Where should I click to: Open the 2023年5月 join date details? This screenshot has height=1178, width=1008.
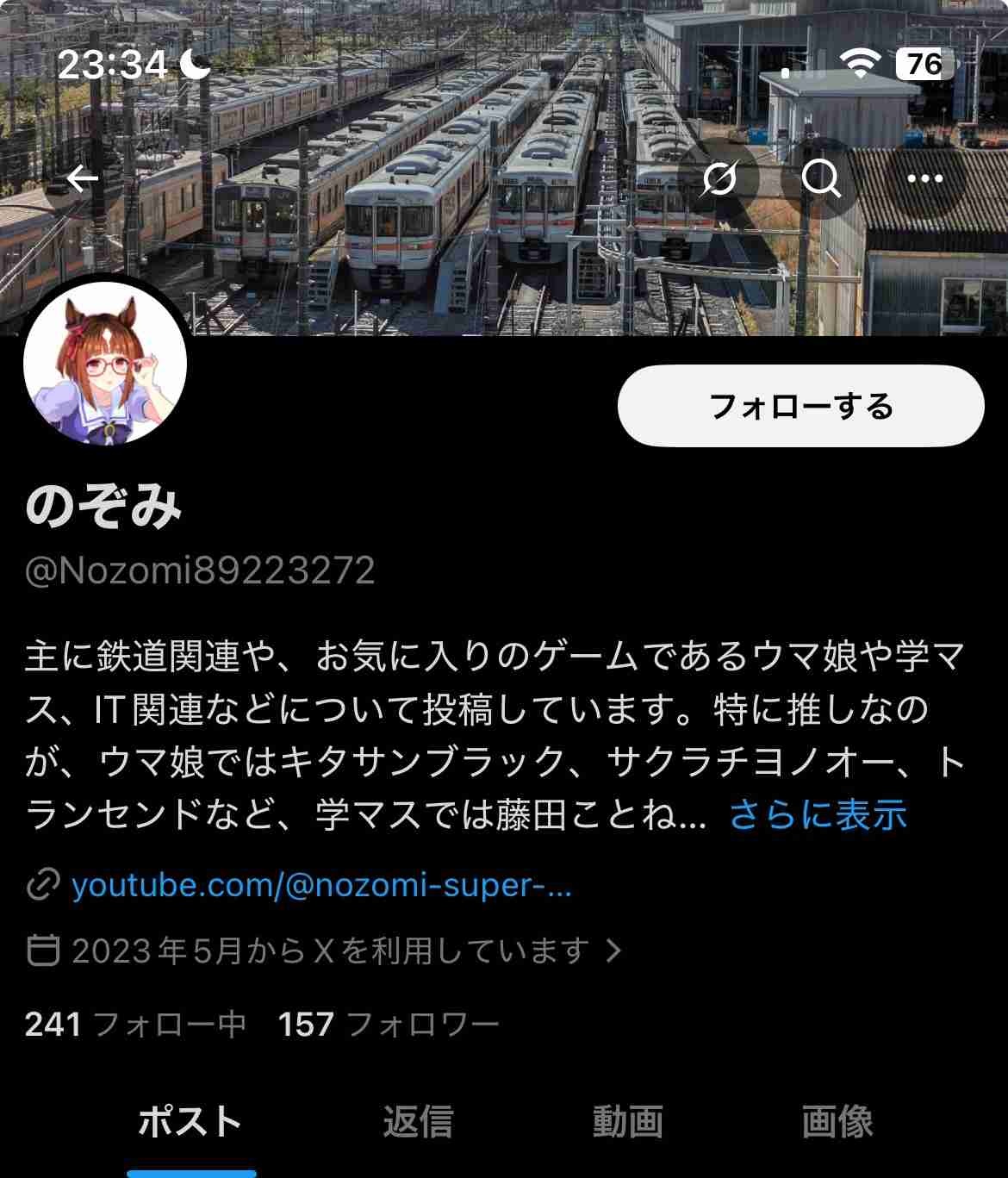[327, 951]
